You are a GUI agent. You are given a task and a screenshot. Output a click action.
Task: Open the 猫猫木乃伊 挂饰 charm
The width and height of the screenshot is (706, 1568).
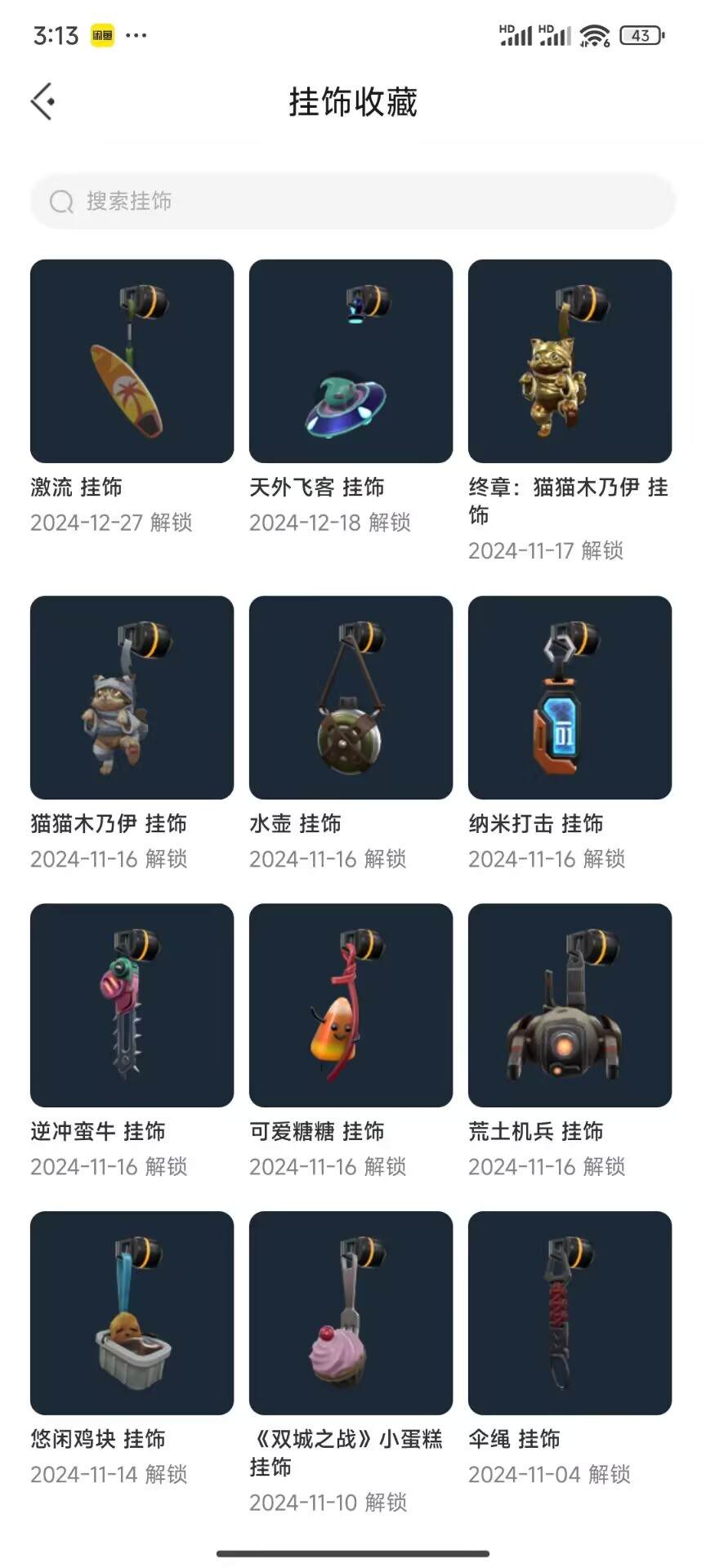pos(132,697)
